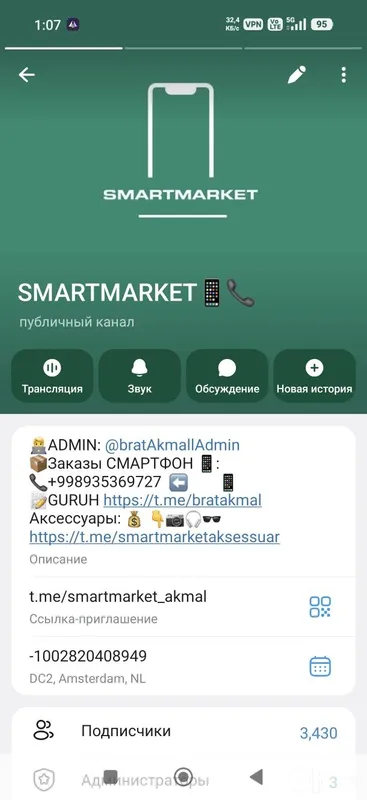Open the @bratAkmallAdmin admin profile

172,445
